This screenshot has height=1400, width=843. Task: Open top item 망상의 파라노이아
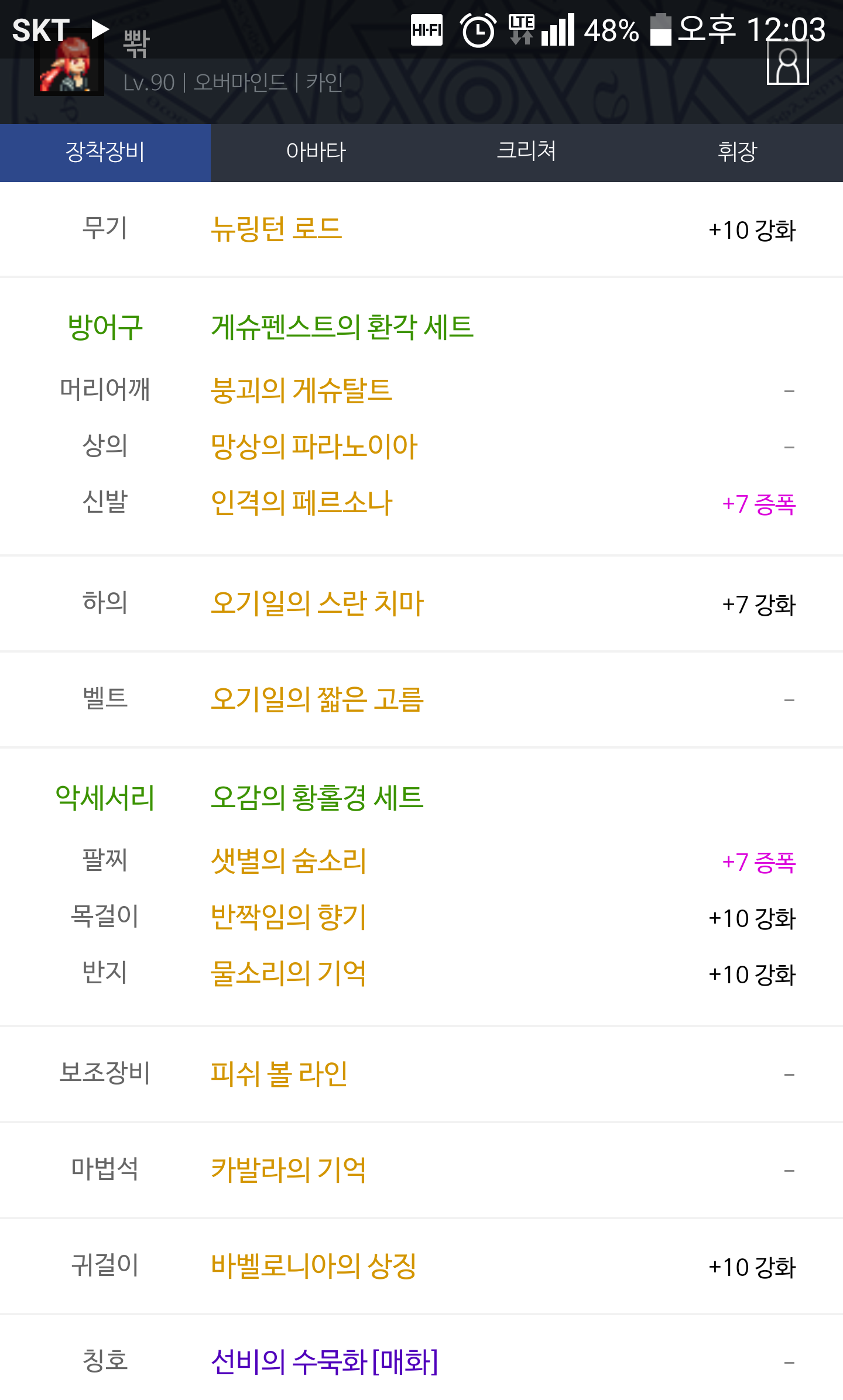pyautogui.click(x=314, y=447)
